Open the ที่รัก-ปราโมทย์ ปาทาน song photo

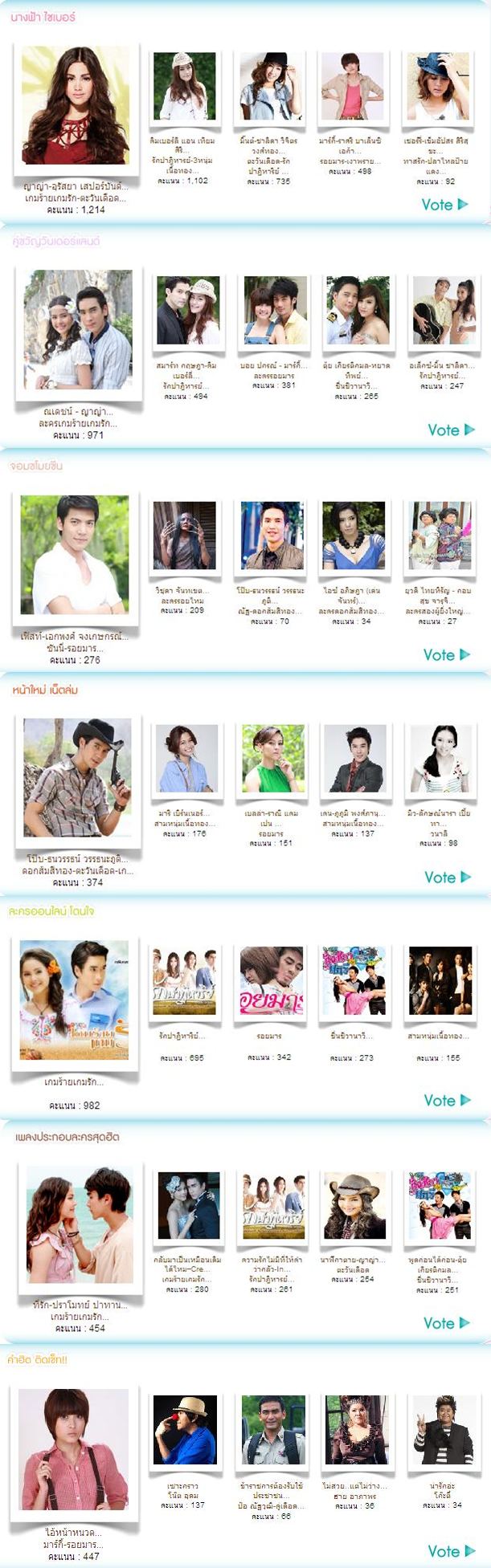click(80, 1225)
